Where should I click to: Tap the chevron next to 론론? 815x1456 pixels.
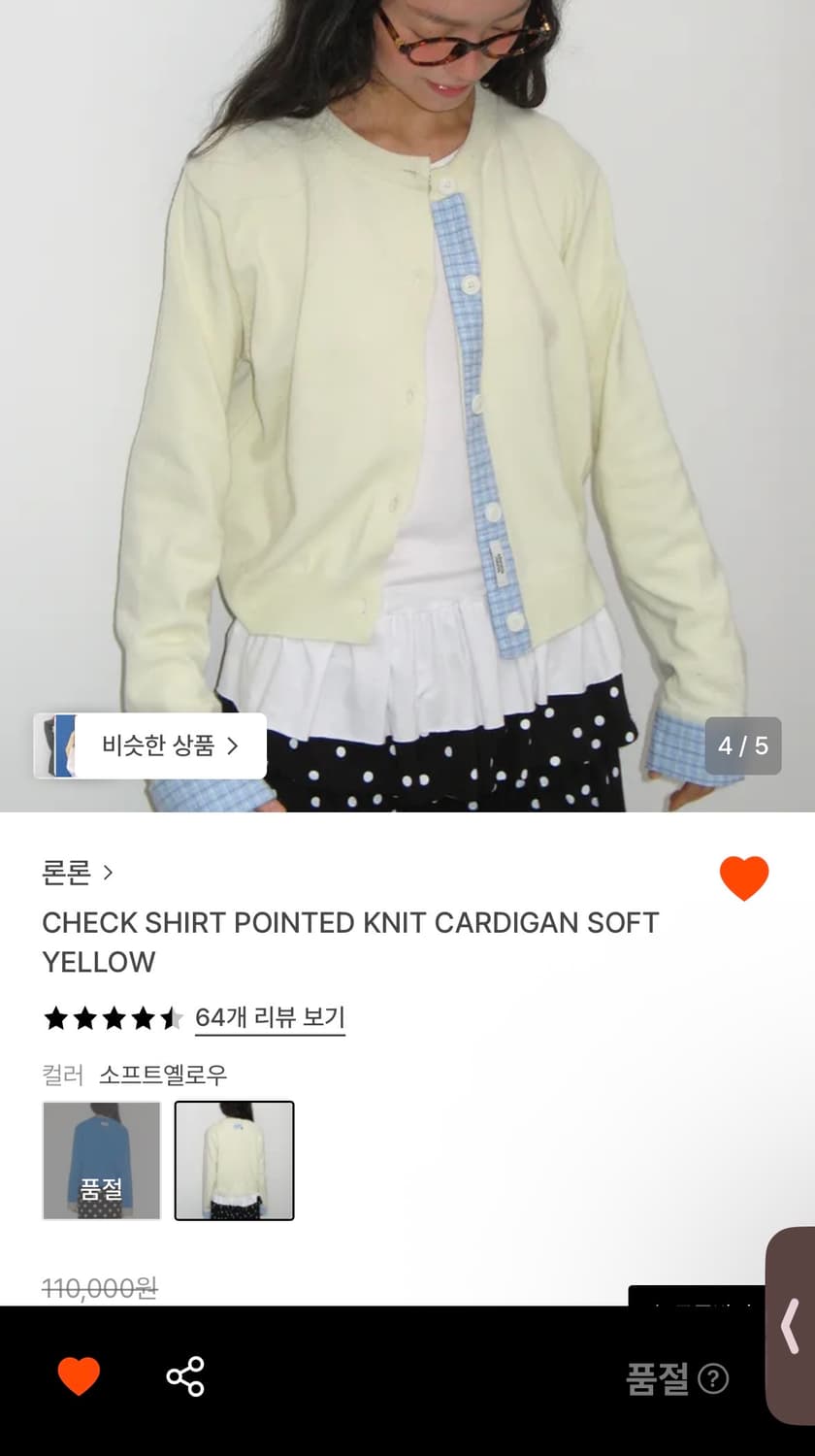pos(107,872)
